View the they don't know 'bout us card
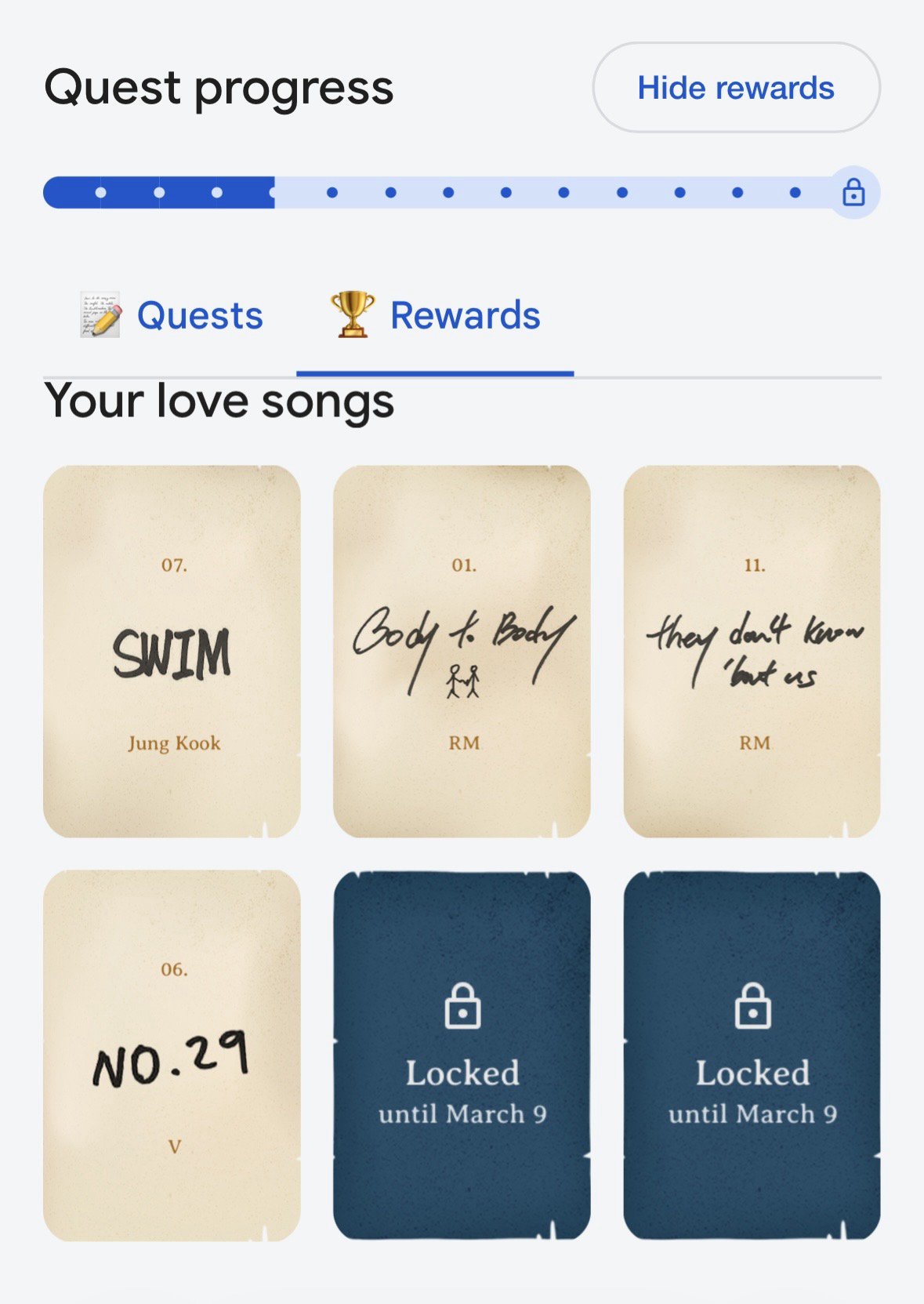Screen dimensions: 924x1304 (x=752, y=651)
